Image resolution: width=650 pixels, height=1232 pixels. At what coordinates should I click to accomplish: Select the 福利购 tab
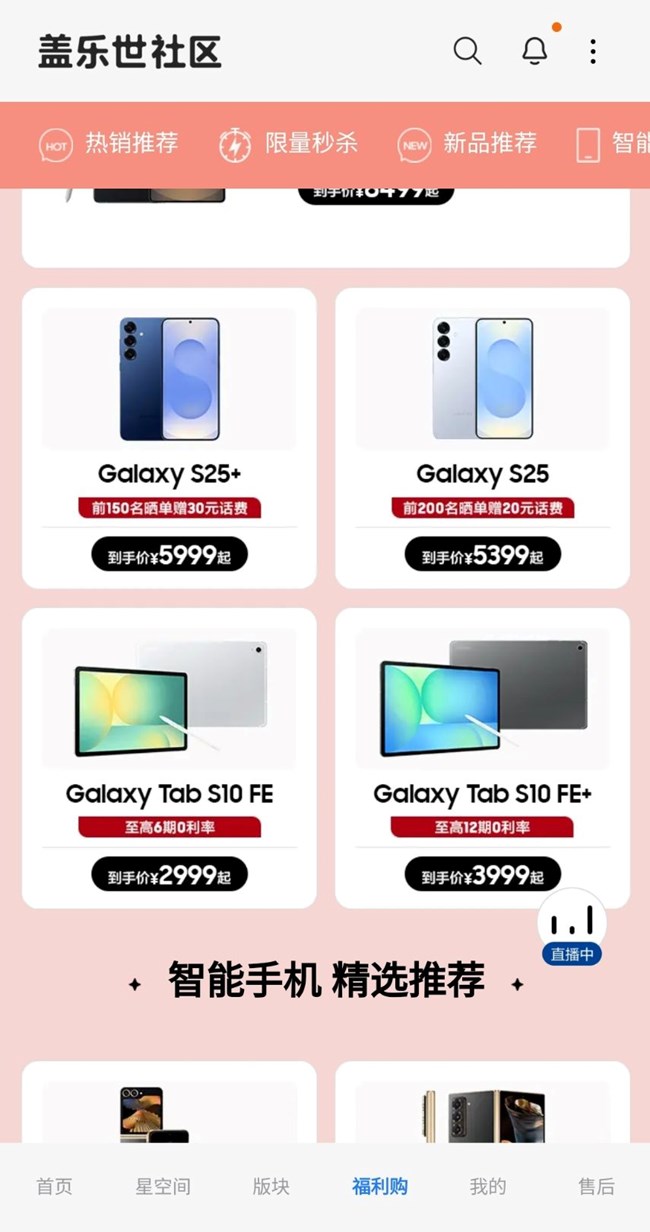[380, 1187]
